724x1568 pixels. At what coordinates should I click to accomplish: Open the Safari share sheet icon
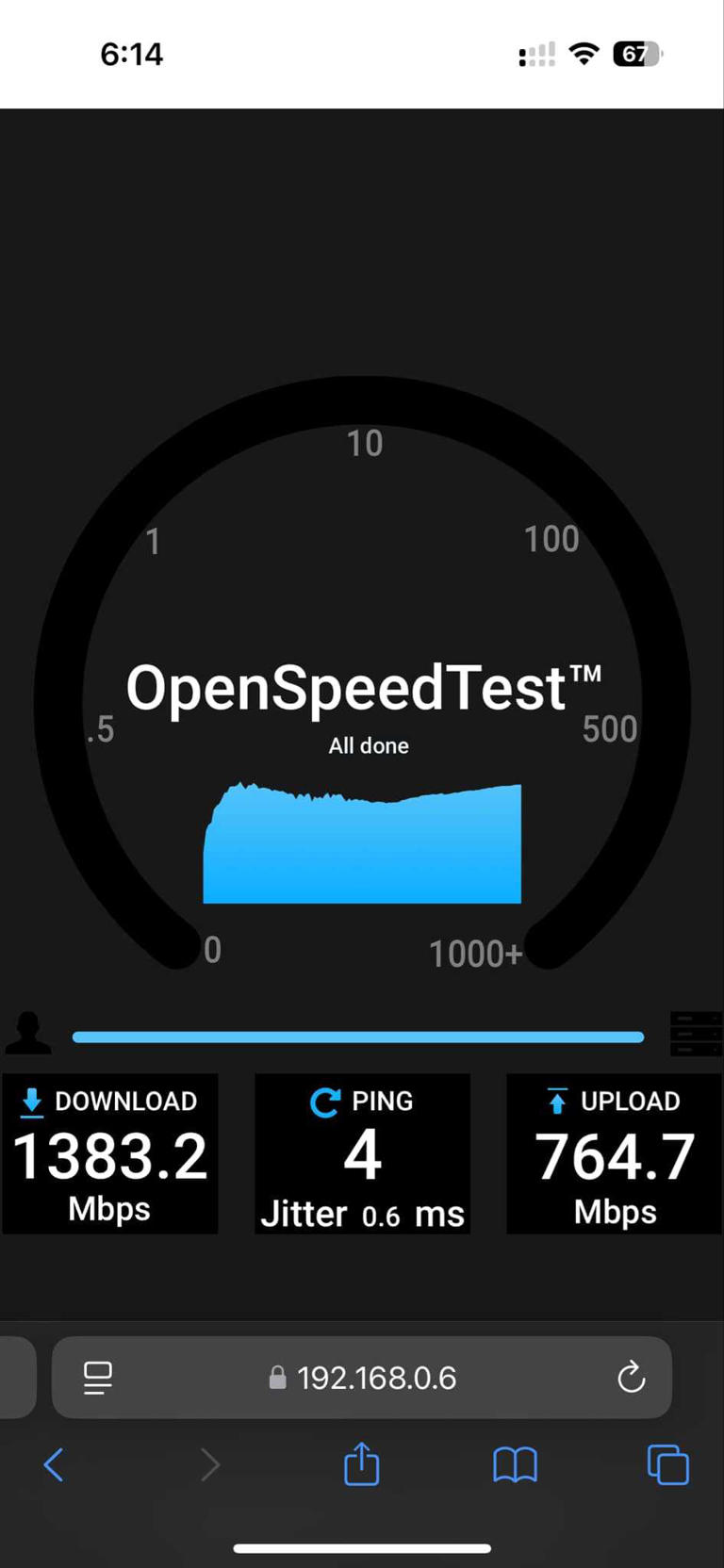(x=361, y=1464)
